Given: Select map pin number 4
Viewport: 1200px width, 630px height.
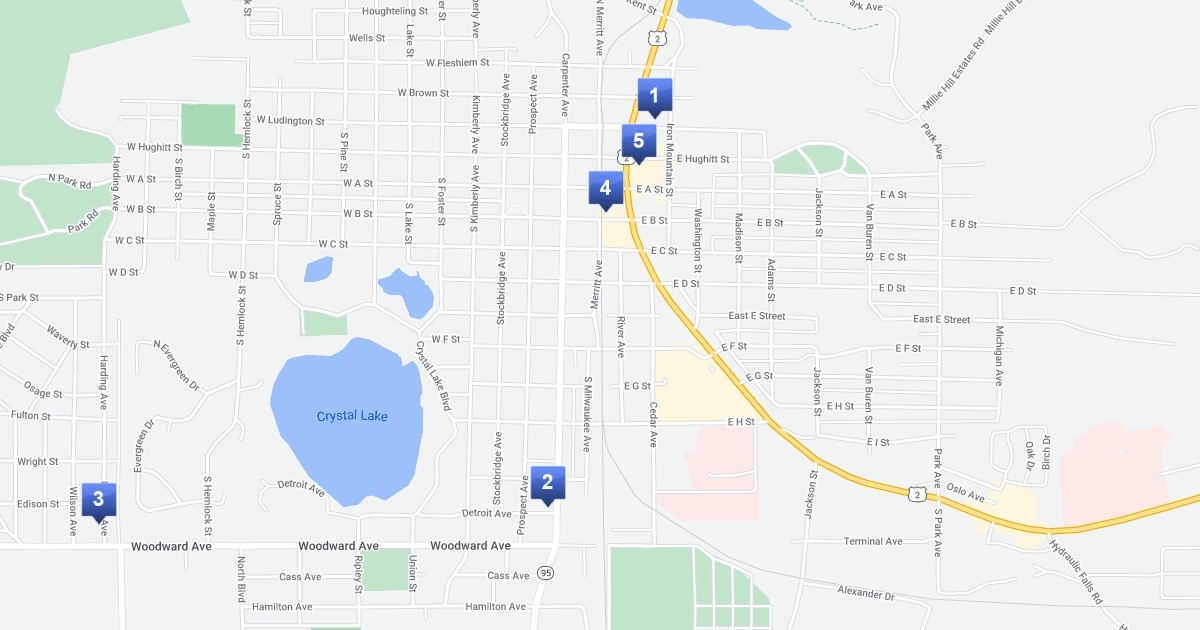Looking at the screenshot, I should (605, 188).
